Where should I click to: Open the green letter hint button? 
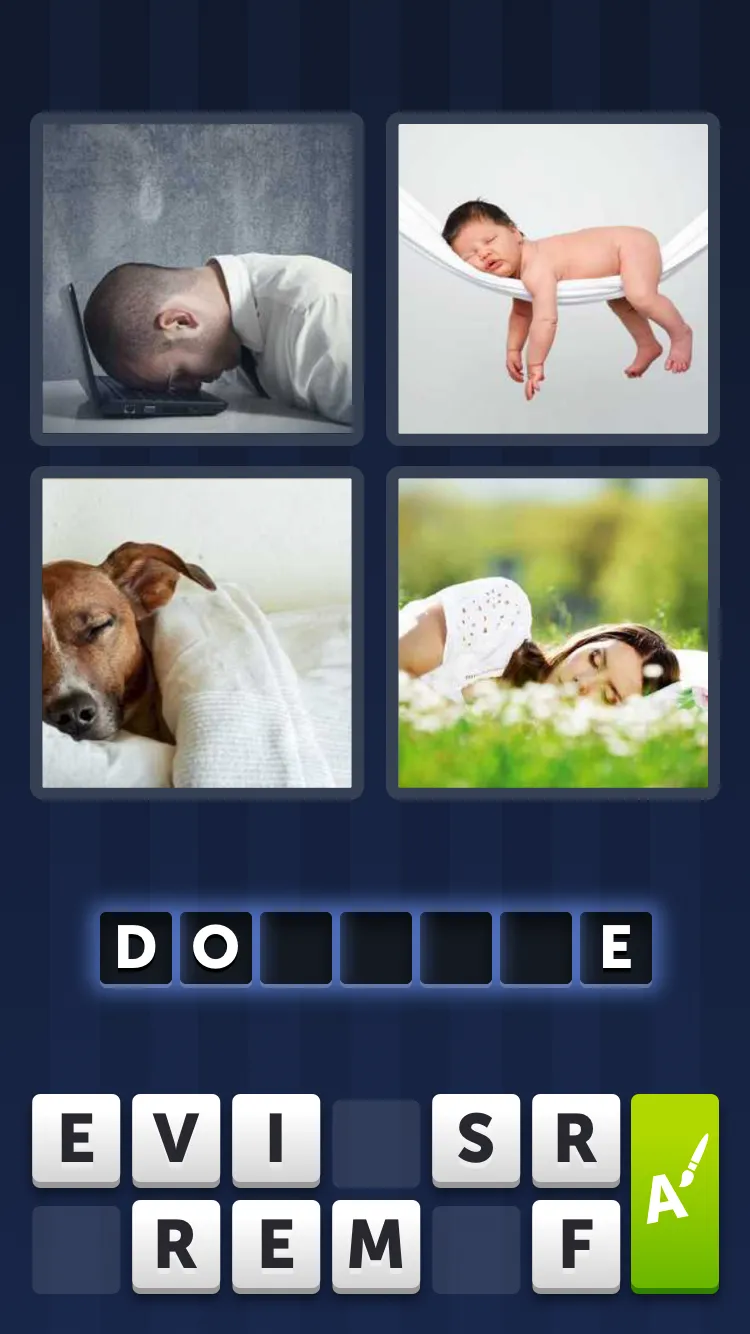coord(675,1193)
